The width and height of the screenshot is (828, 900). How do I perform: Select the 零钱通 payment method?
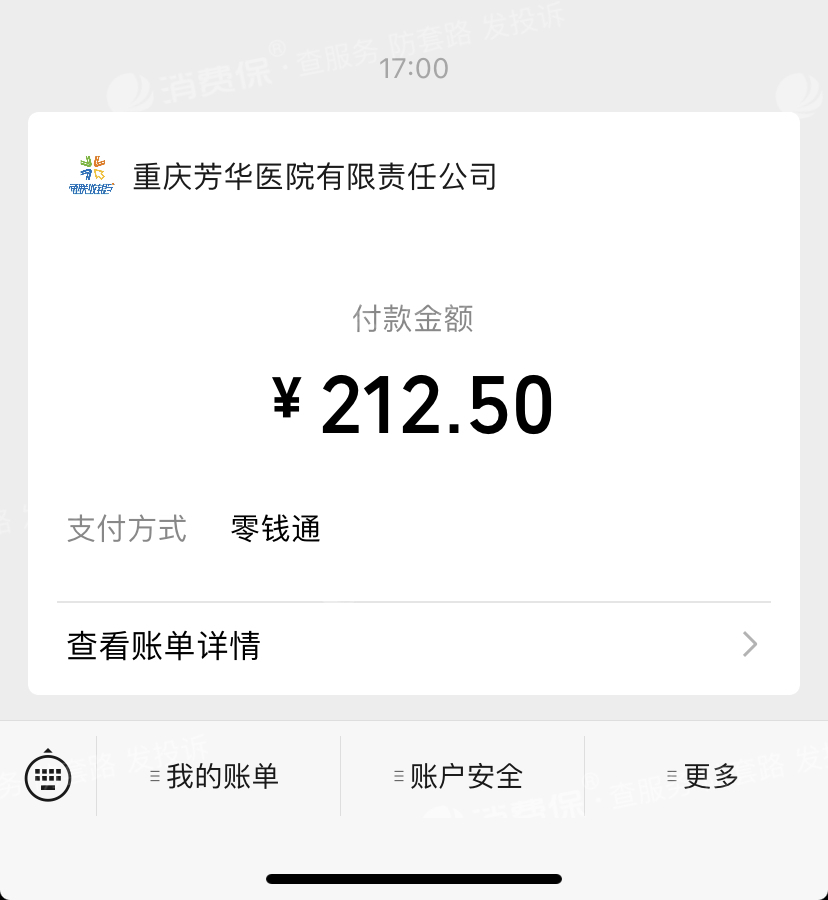click(x=274, y=529)
